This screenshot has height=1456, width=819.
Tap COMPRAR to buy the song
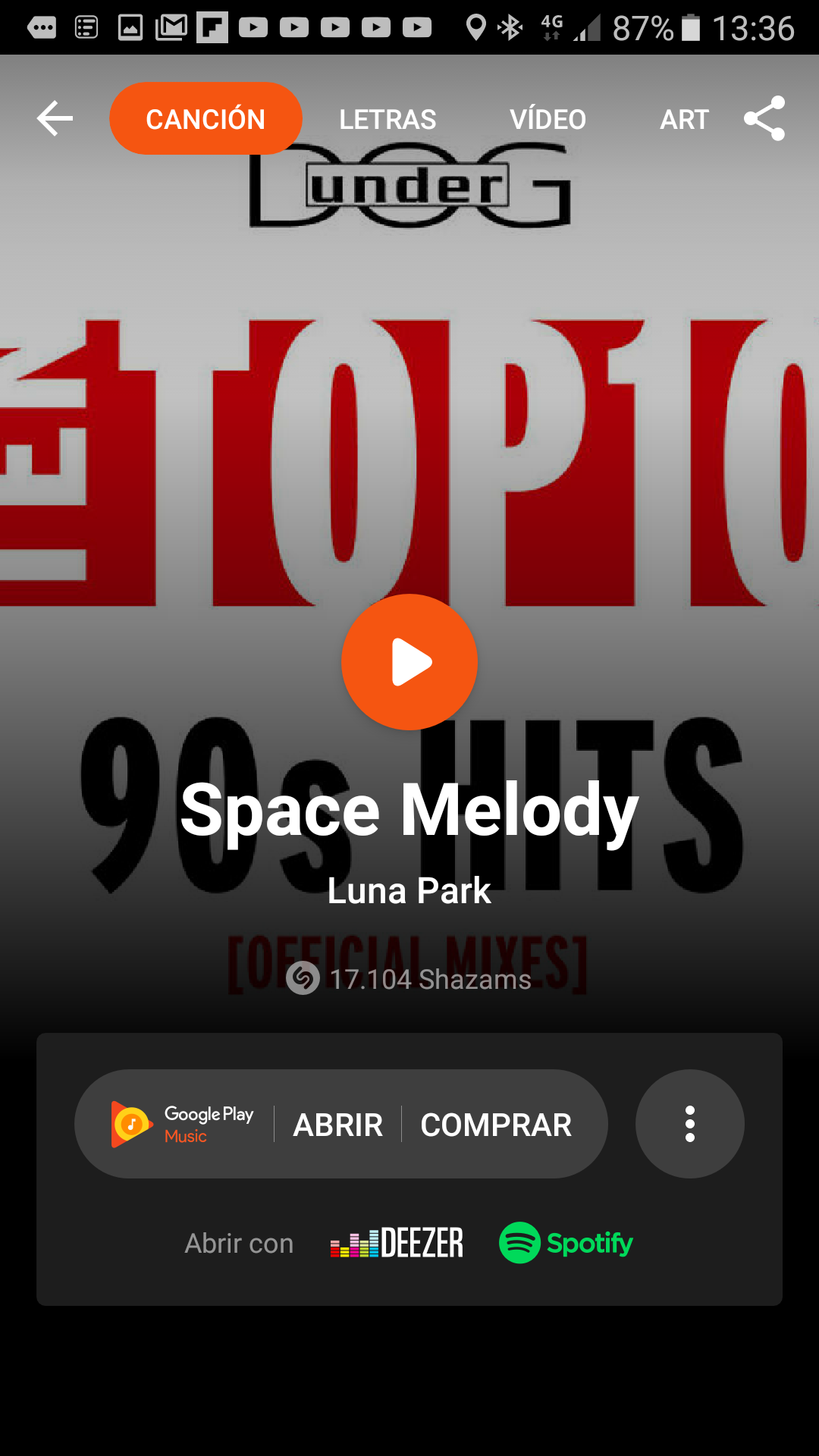click(496, 1125)
